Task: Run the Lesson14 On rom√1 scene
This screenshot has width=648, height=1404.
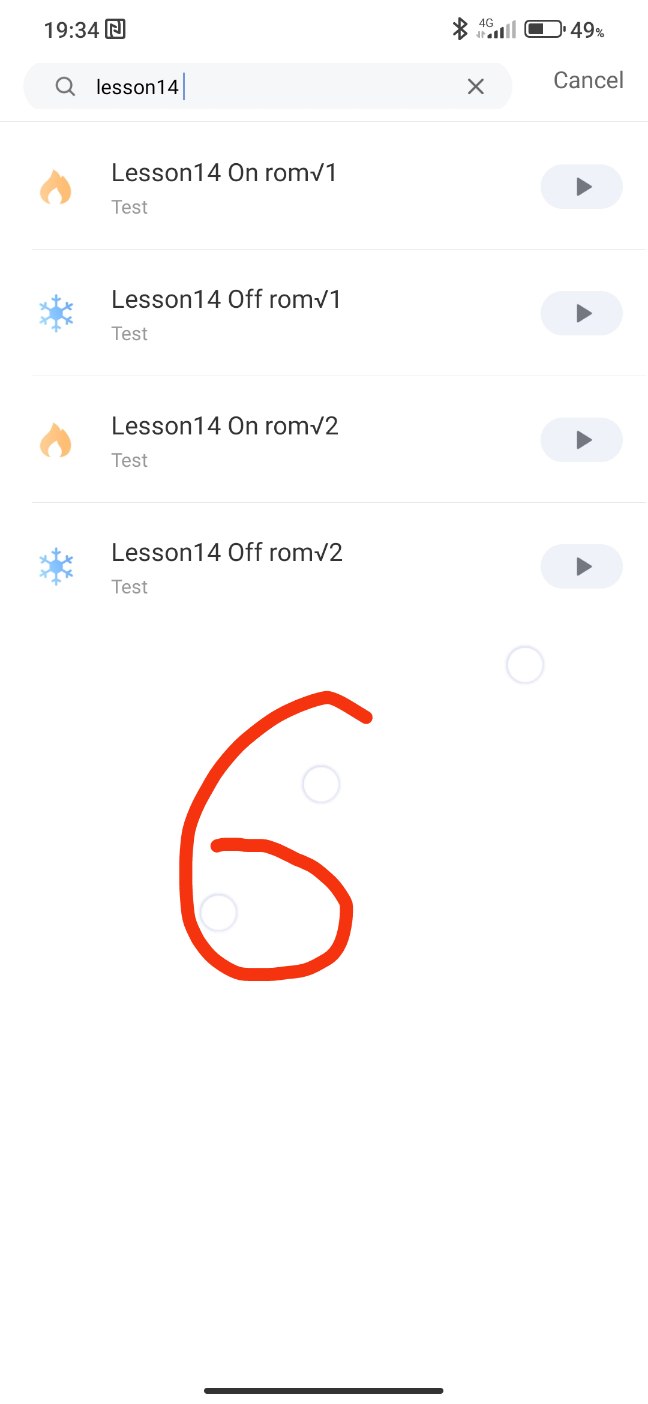Action: 581,187
